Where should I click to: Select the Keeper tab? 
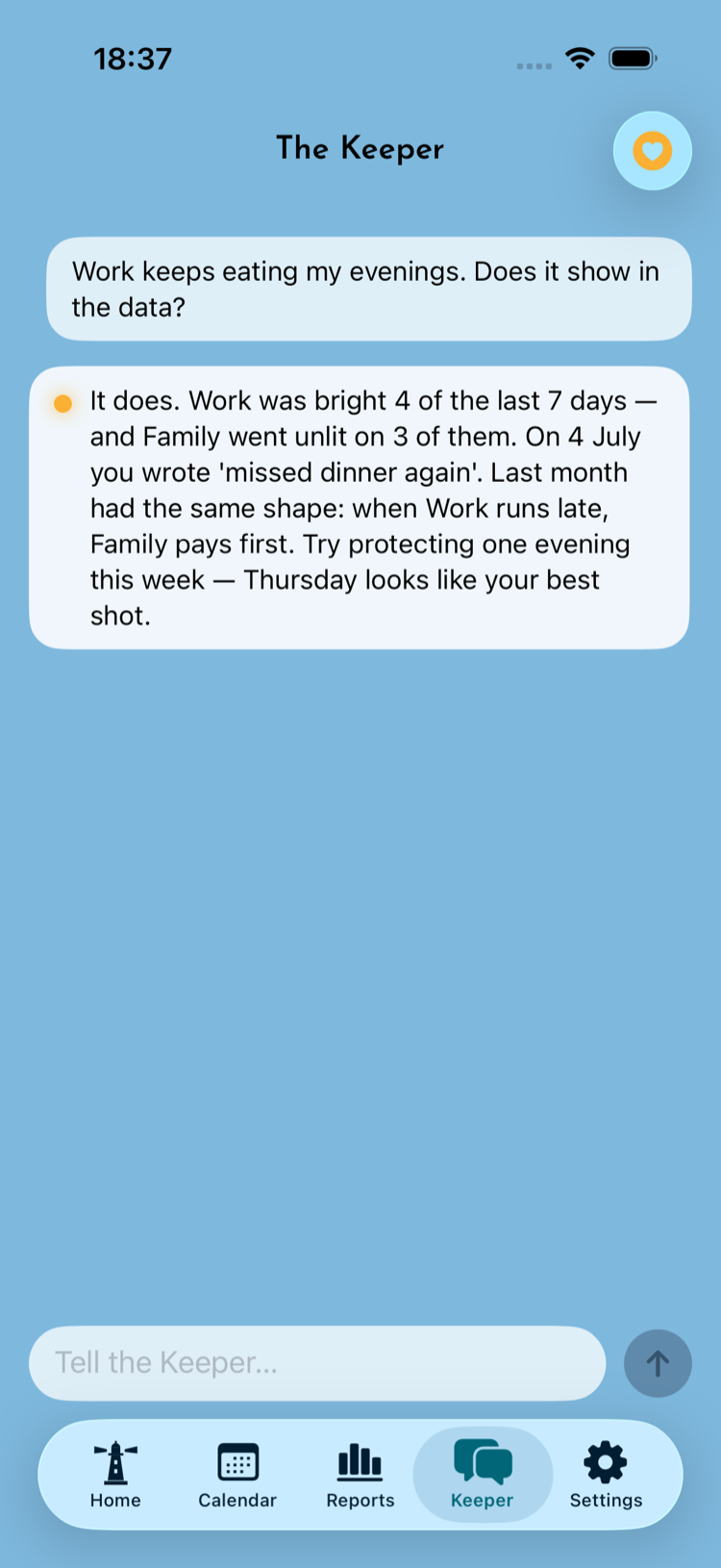coord(483,1475)
